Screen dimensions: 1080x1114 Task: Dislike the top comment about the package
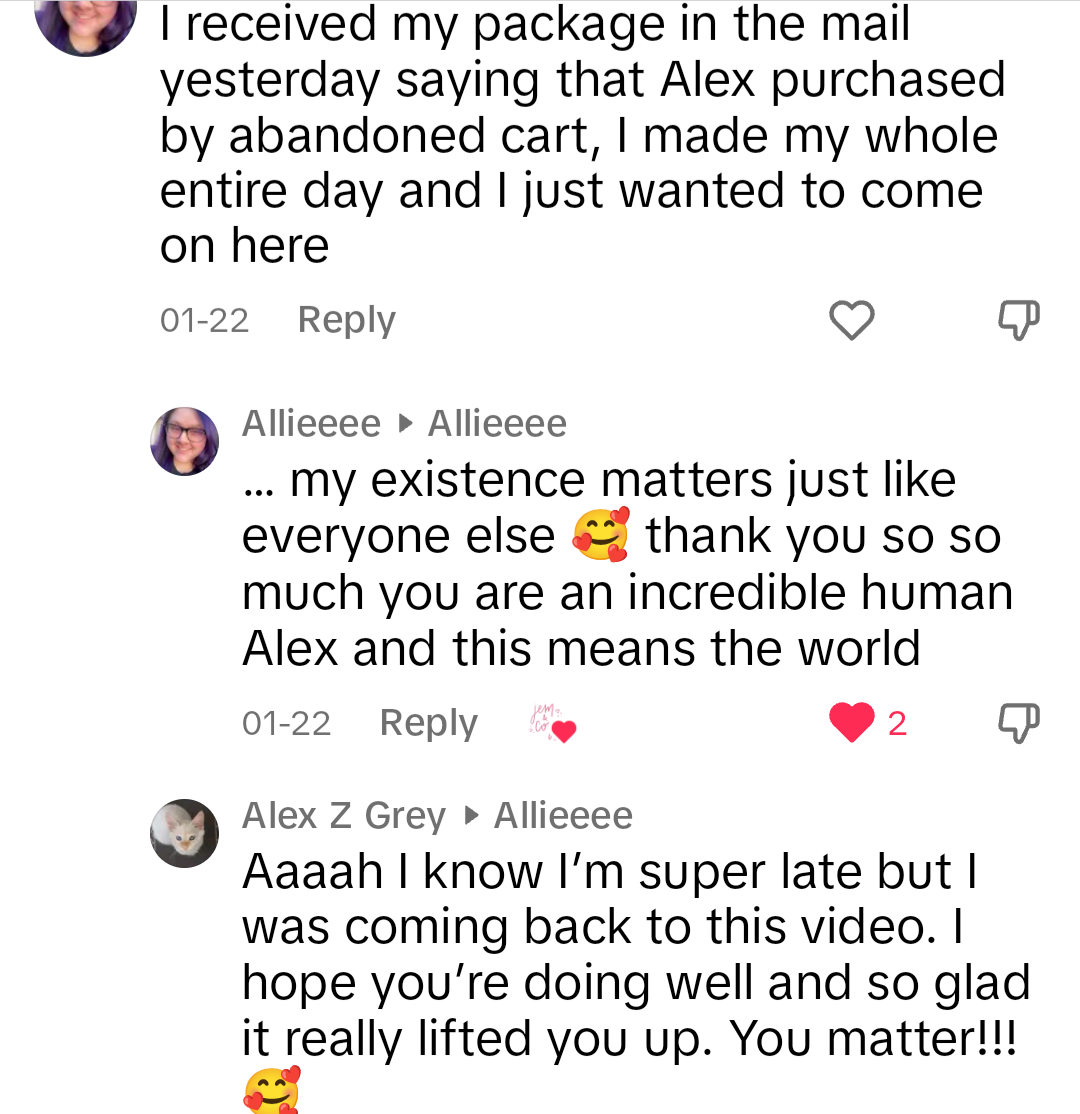pos(1019,321)
